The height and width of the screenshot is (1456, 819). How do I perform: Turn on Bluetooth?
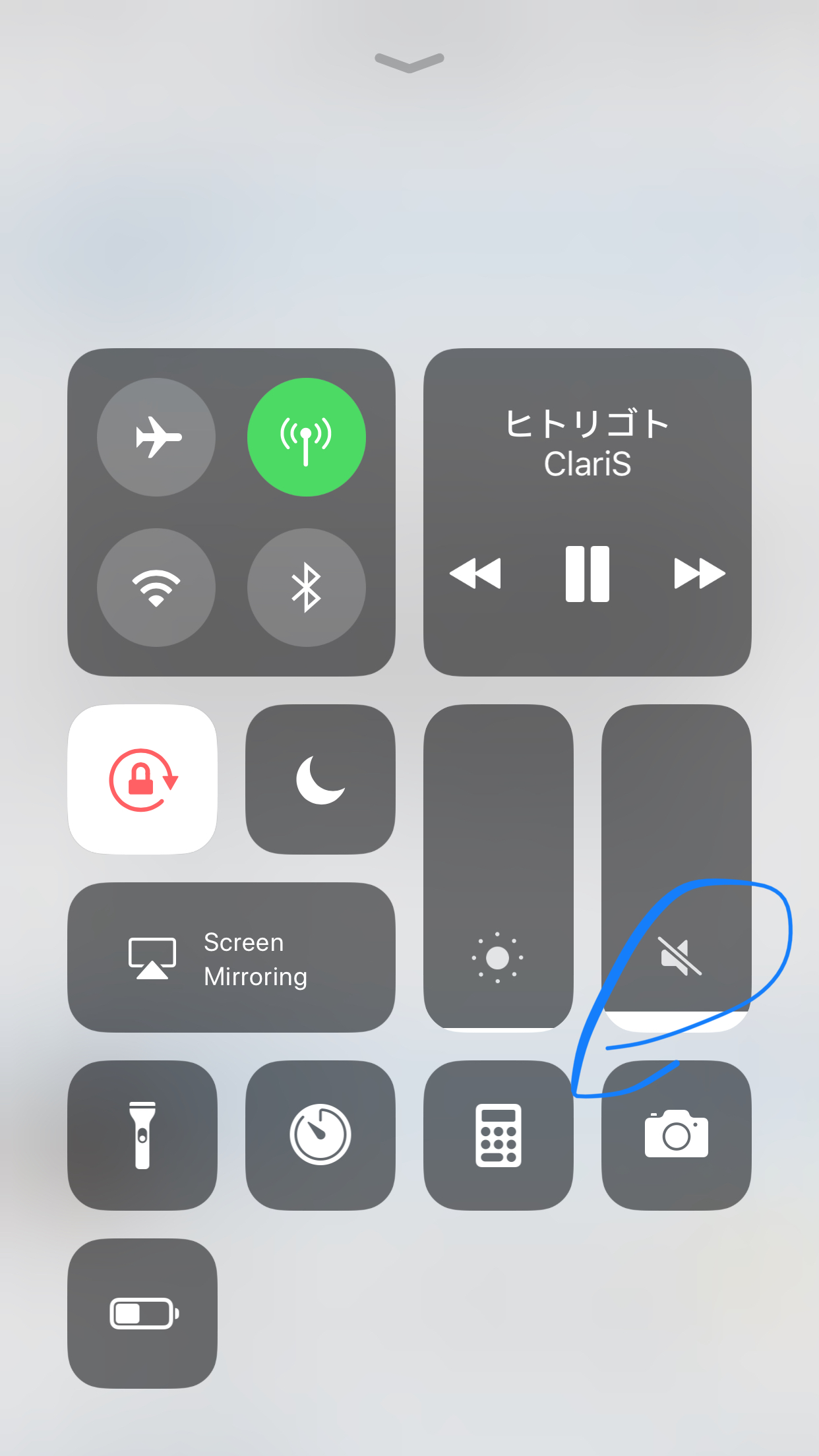click(306, 588)
